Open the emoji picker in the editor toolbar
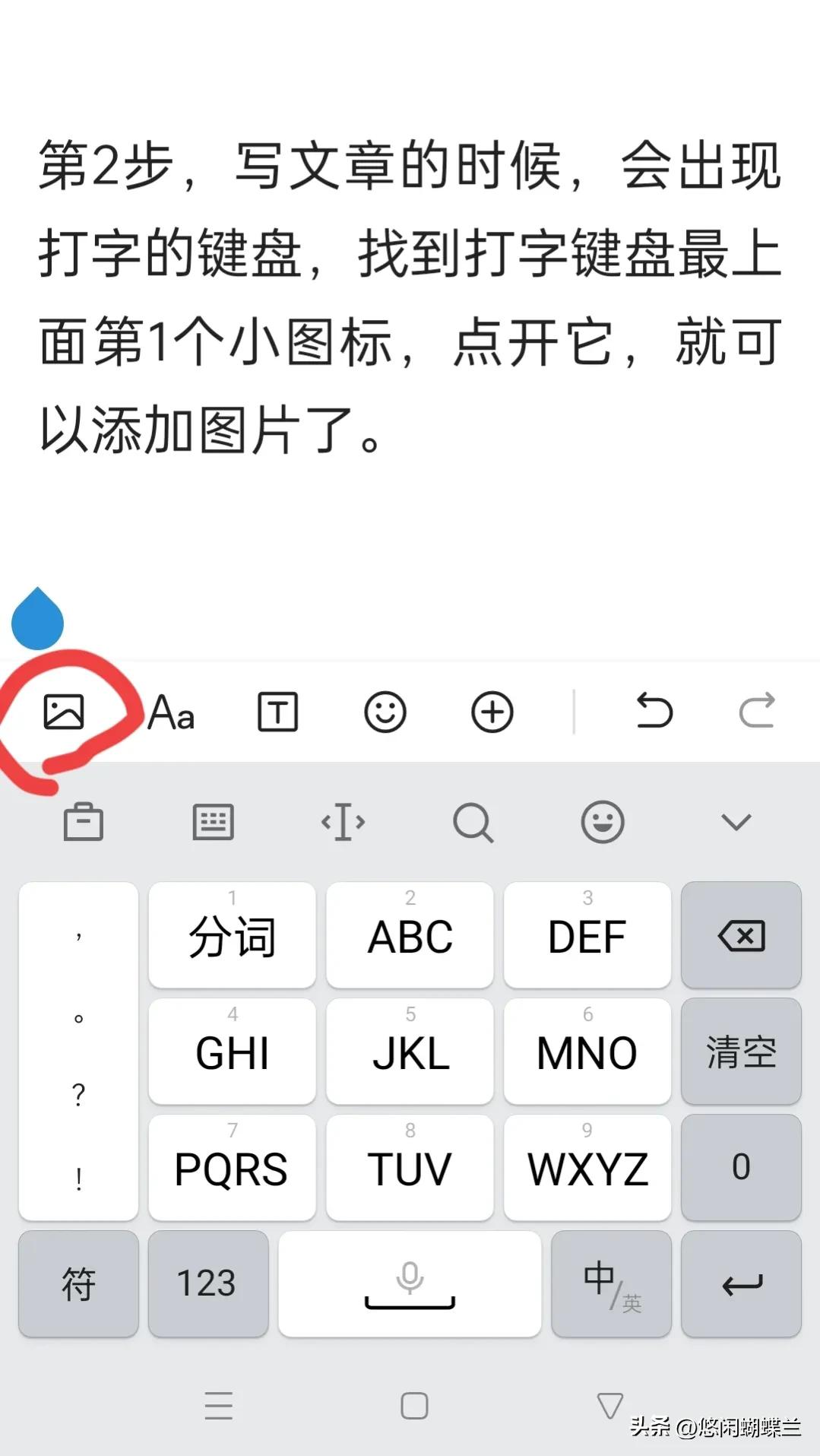Screen dimensions: 820x1456 (x=385, y=712)
